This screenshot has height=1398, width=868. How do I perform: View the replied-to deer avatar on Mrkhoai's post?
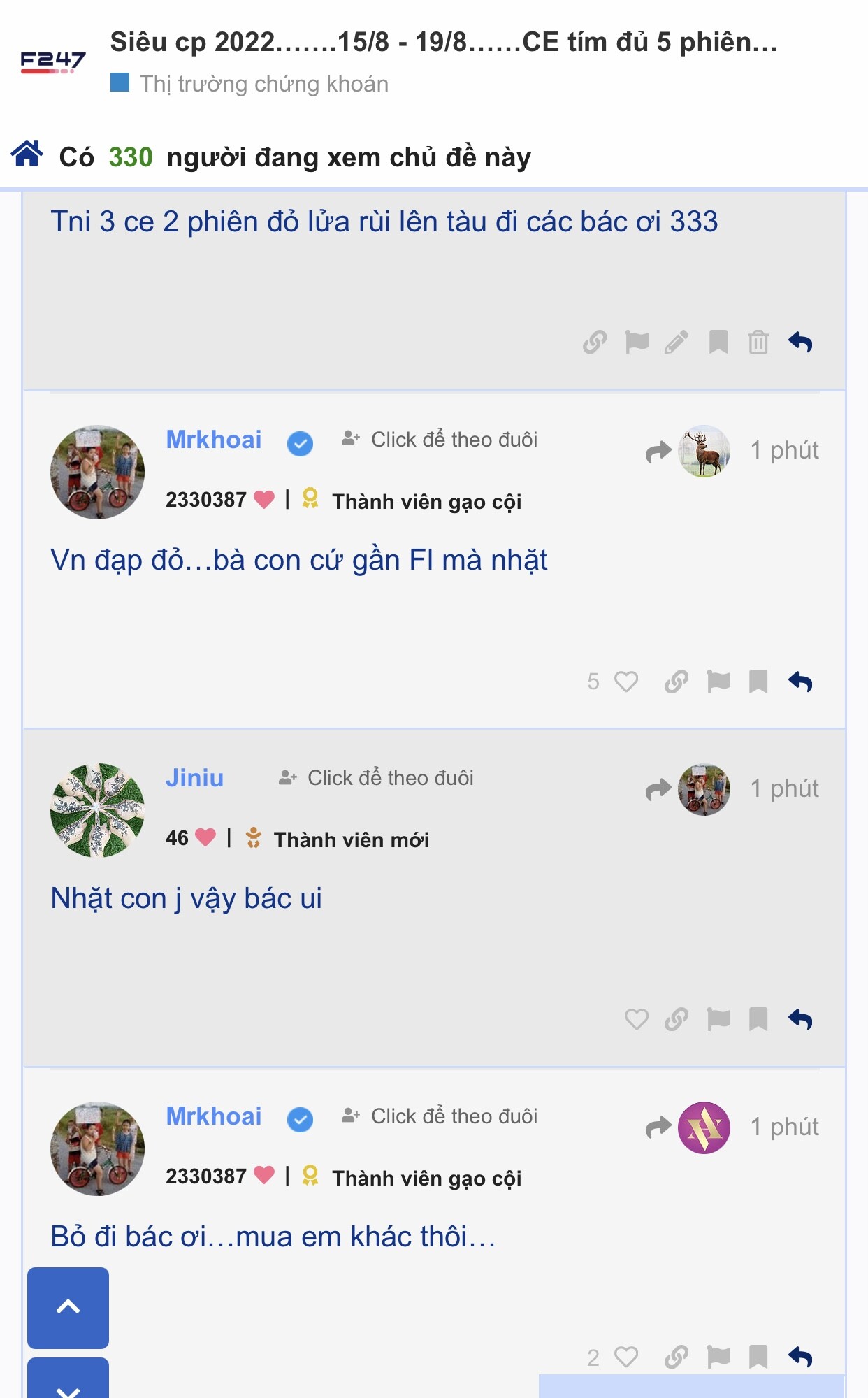704,452
